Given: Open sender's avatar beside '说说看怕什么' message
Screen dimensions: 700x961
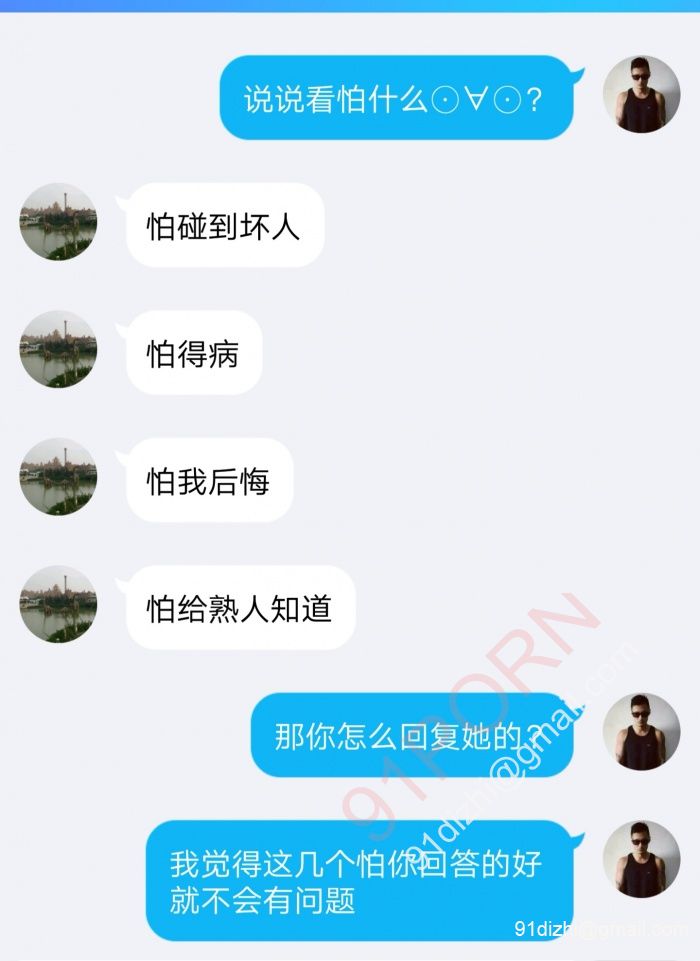Looking at the screenshot, I should pyautogui.click(x=641, y=94).
